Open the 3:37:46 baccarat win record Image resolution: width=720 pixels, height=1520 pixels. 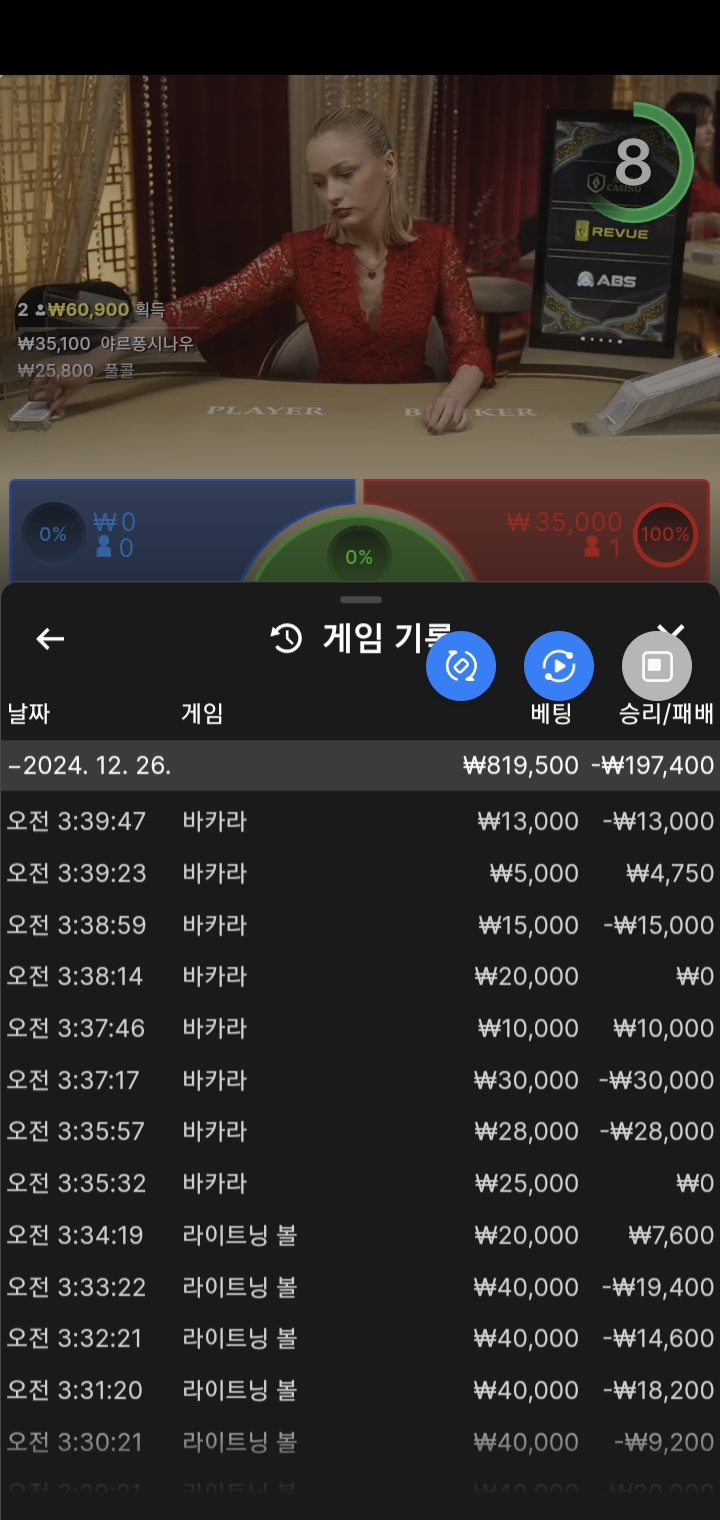pyautogui.click(x=360, y=1028)
